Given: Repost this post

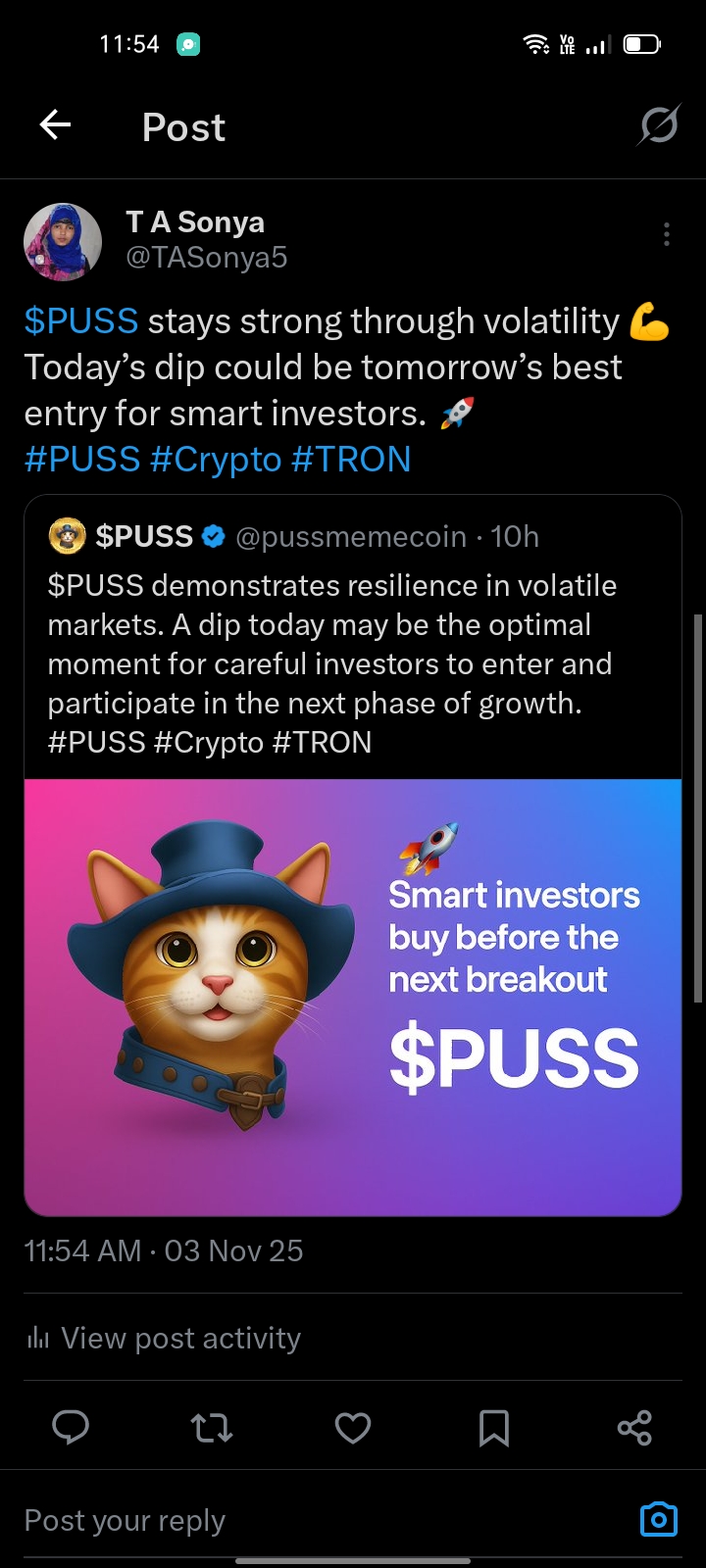Looking at the screenshot, I should (x=212, y=1428).
